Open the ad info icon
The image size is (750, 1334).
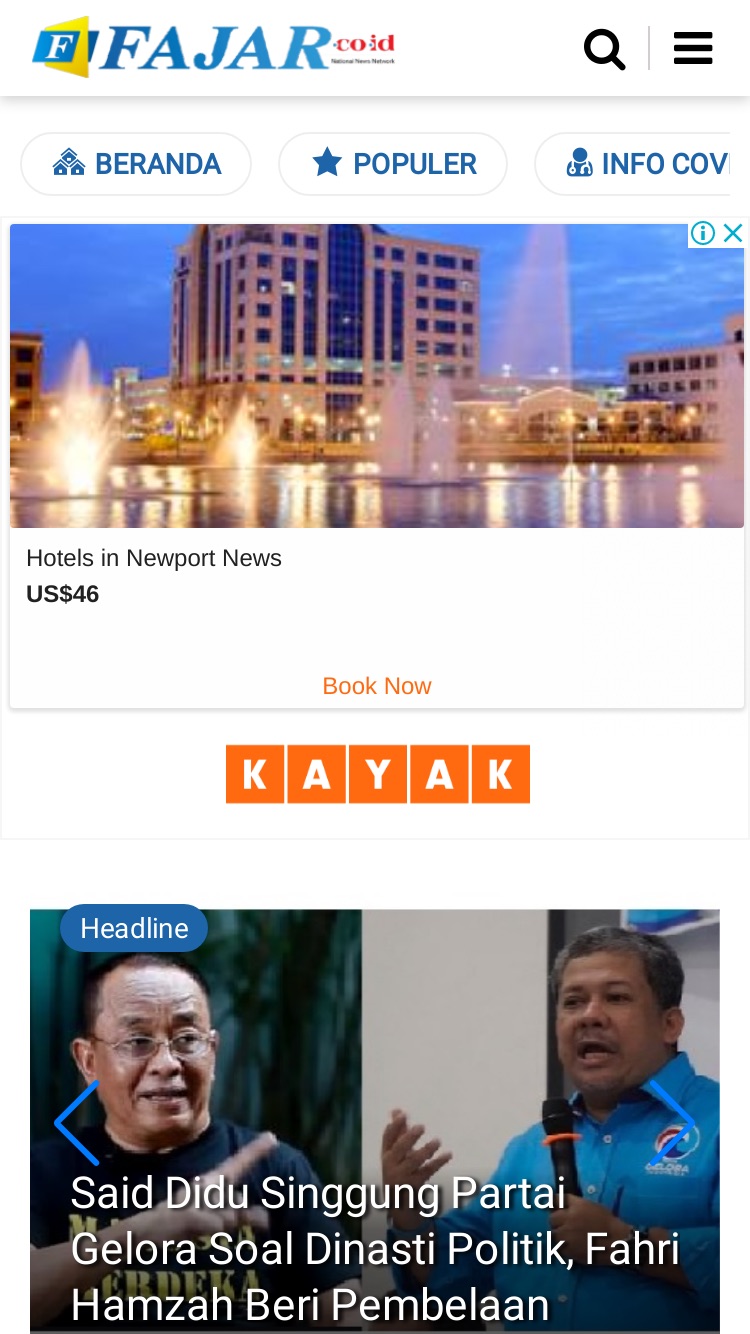pyautogui.click(x=703, y=233)
